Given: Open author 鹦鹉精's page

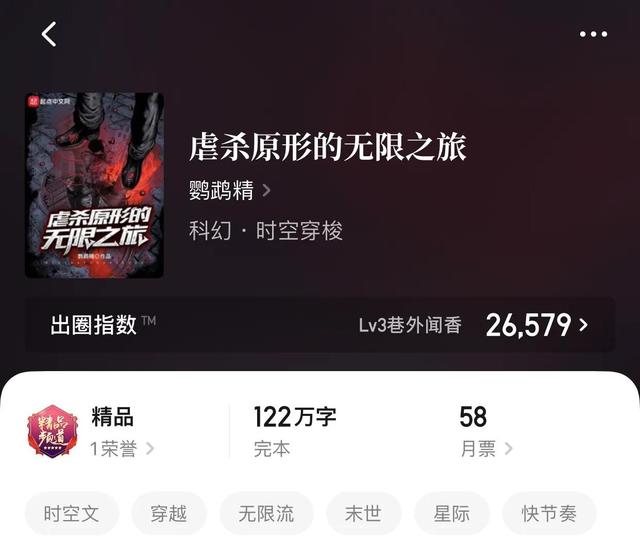Looking at the screenshot, I should 230,189.
